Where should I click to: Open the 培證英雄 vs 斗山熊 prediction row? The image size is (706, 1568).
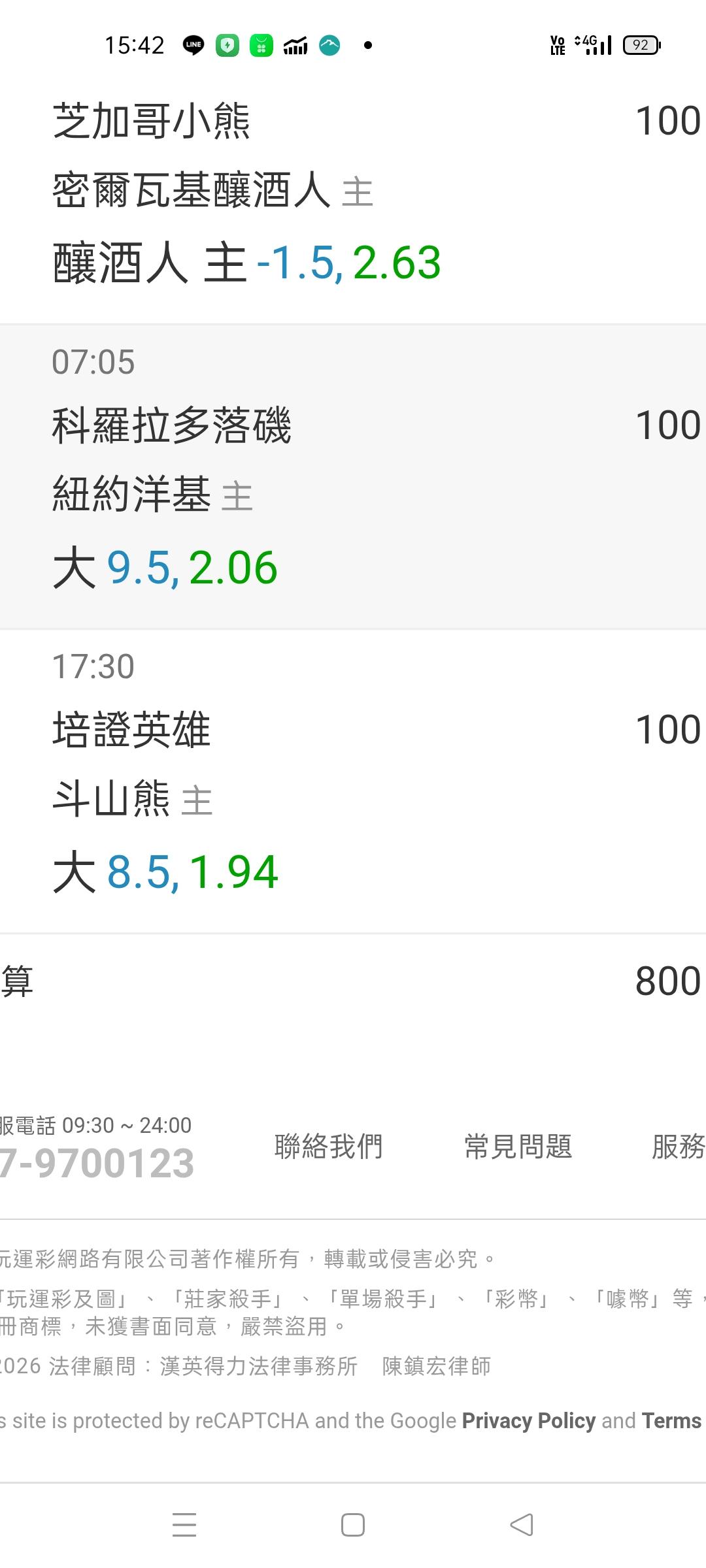click(353, 781)
